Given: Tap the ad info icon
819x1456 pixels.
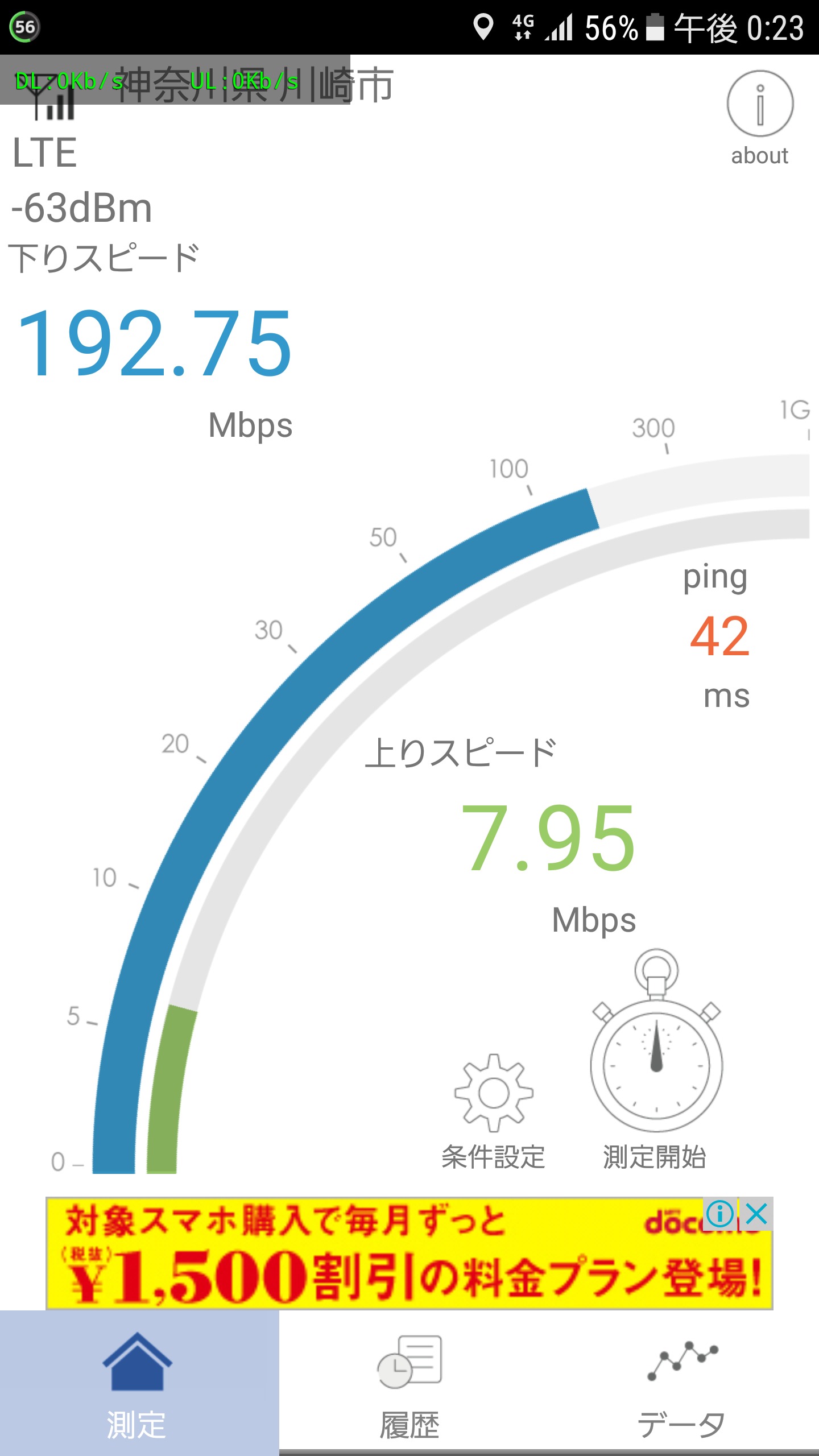Looking at the screenshot, I should pos(720,1214).
